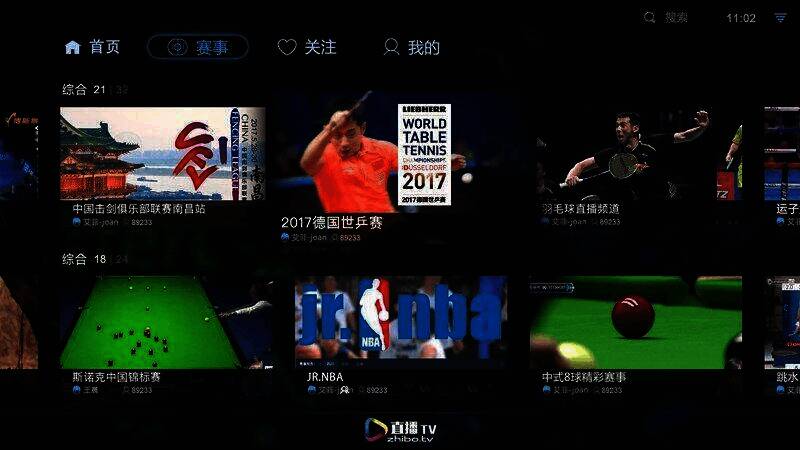
Task: Go to the 关注 tab
Action: click(307, 47)
